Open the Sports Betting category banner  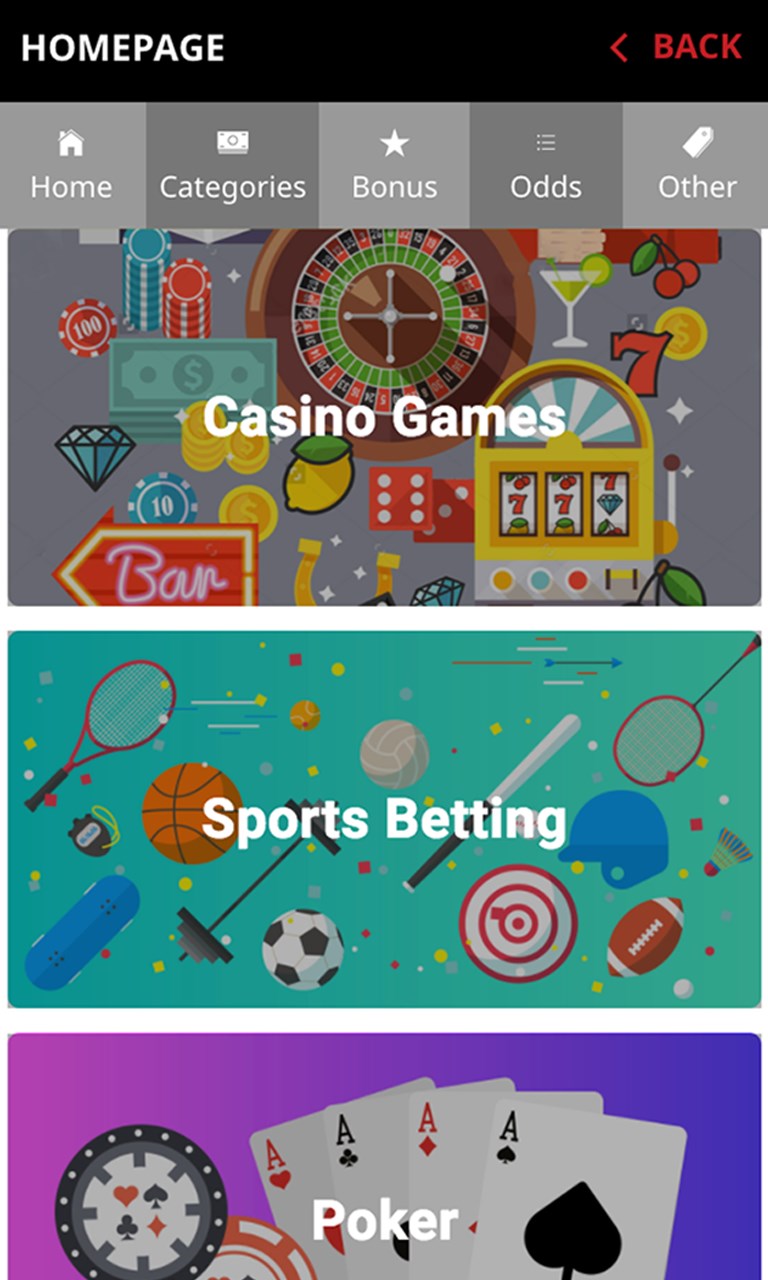click(384, 818)
